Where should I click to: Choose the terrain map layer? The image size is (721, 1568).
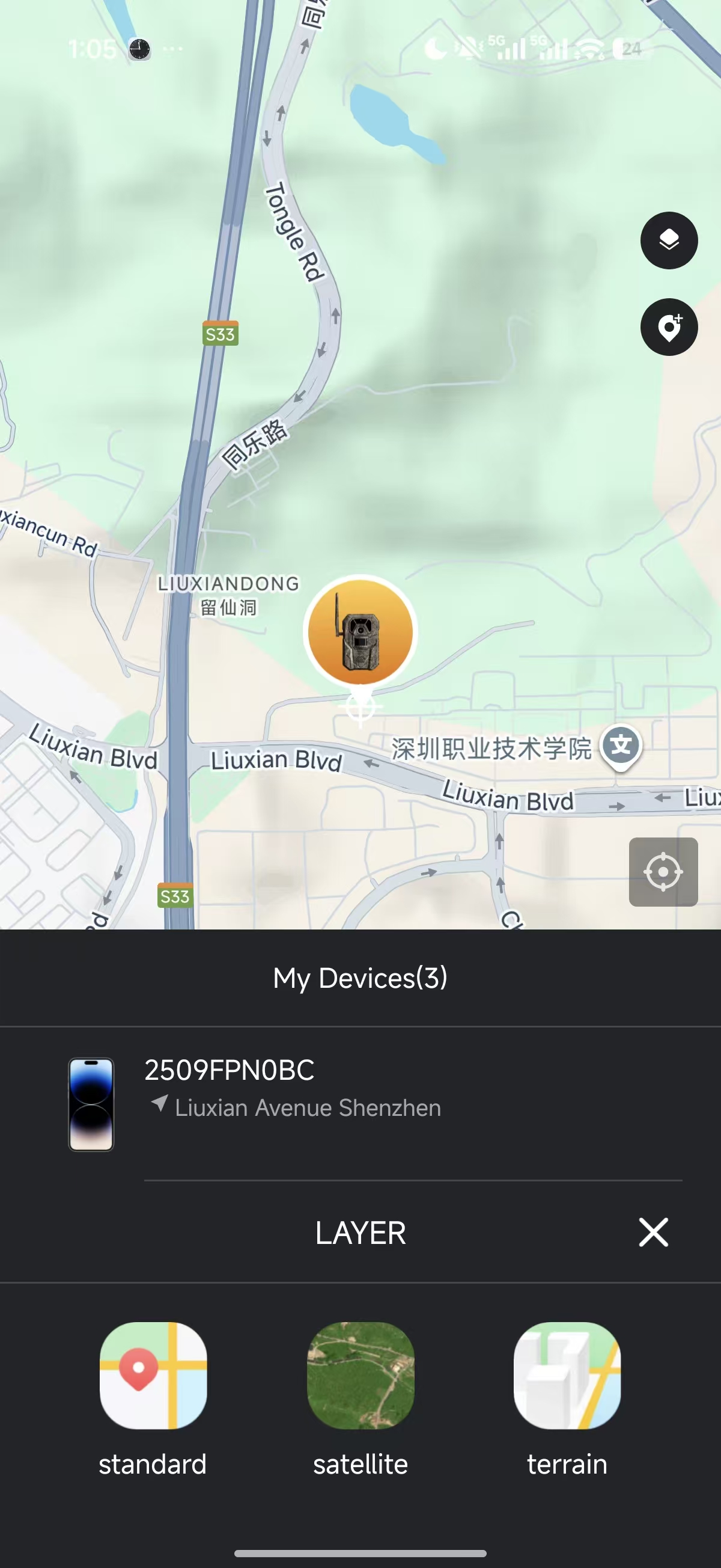coord(567,1376)
